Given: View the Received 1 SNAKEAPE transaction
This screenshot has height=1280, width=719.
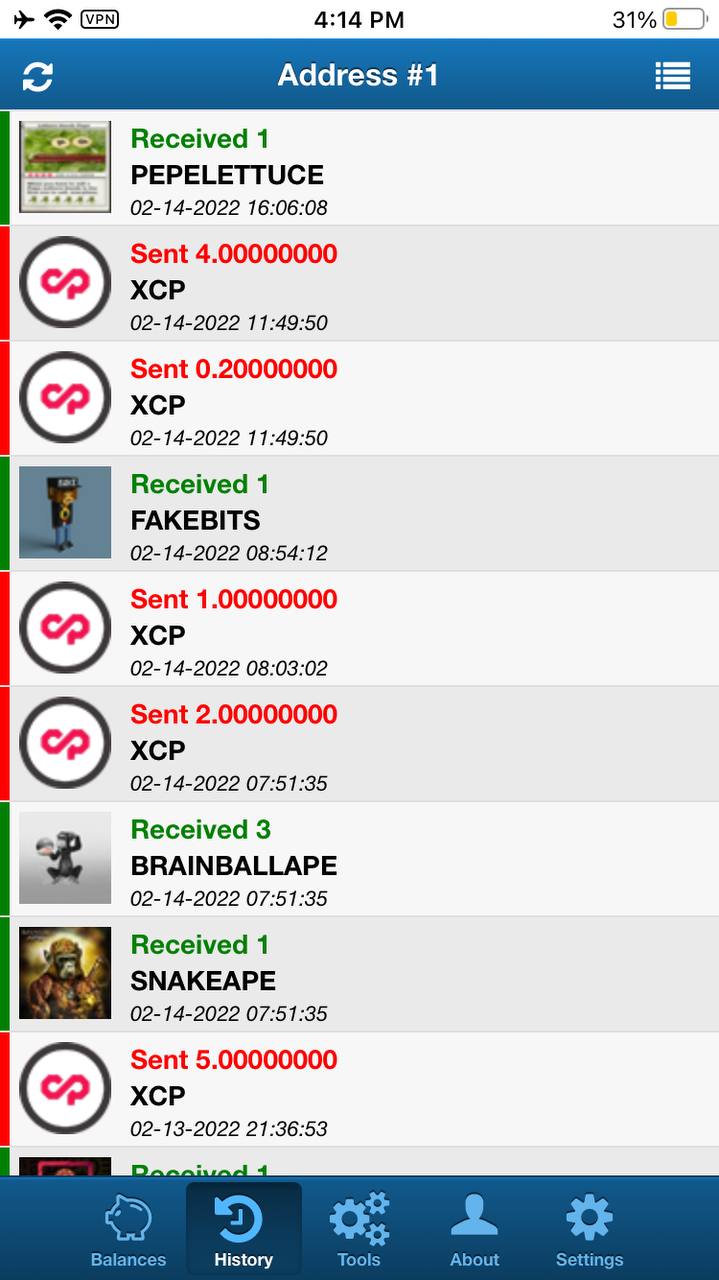Looking at the screenshot, I should click(x=360, y=973).
